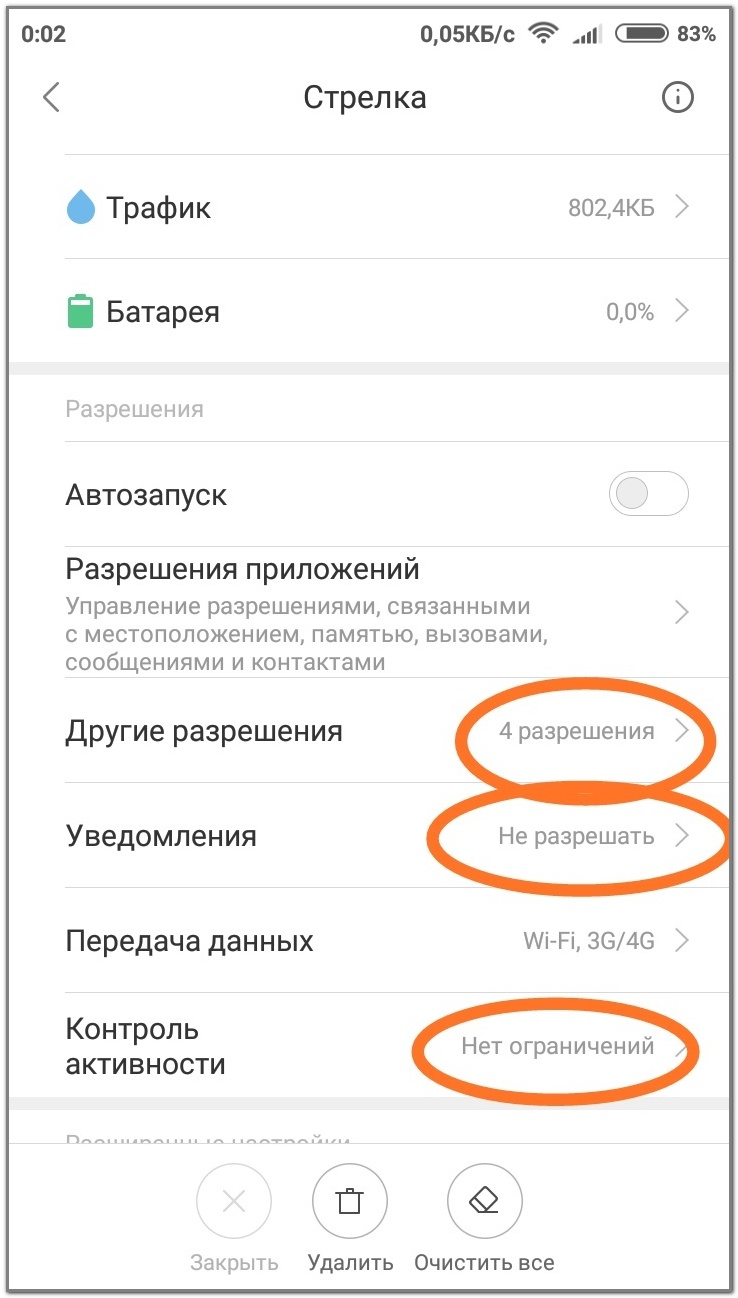
Task: Open the app info icon
Action: click(677, 97)
